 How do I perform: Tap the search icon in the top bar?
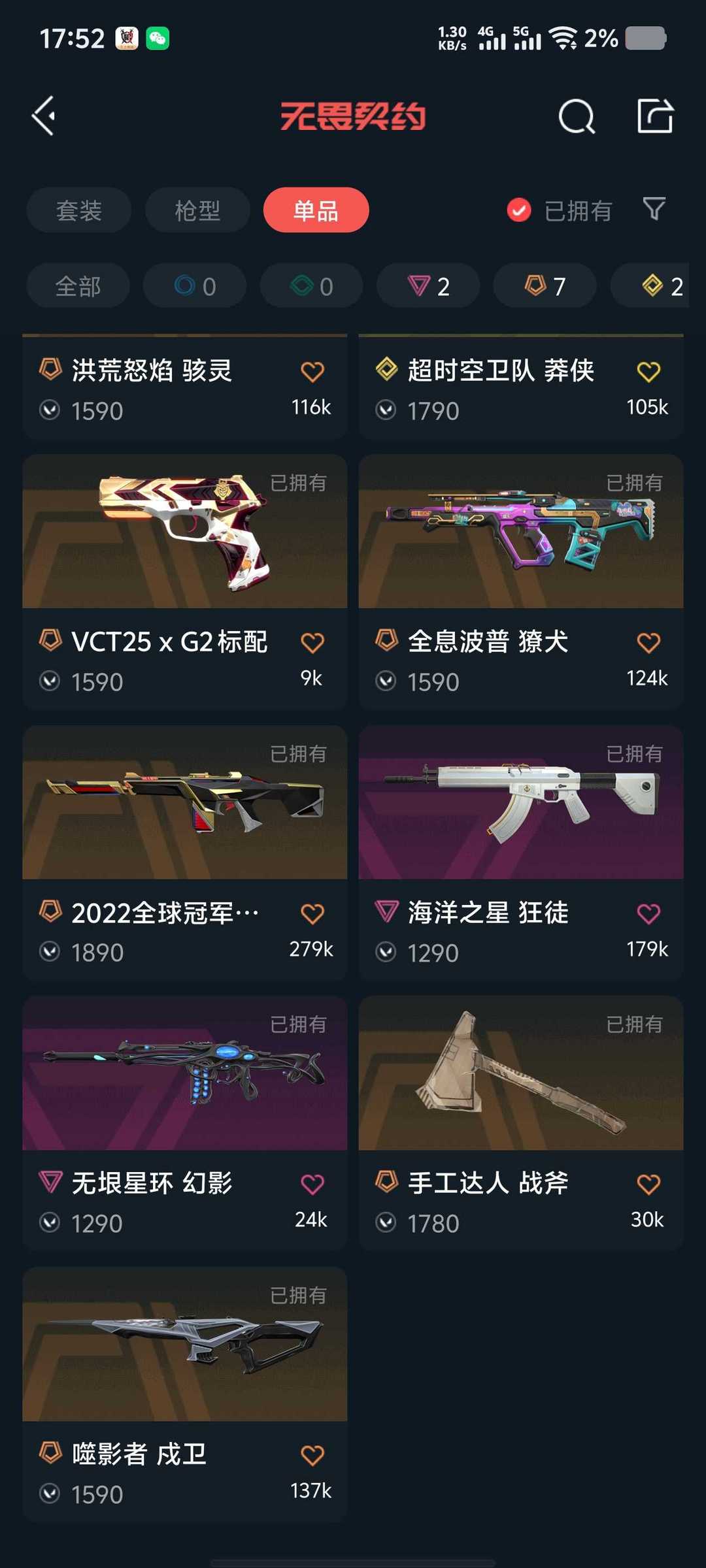click(576, 117)
